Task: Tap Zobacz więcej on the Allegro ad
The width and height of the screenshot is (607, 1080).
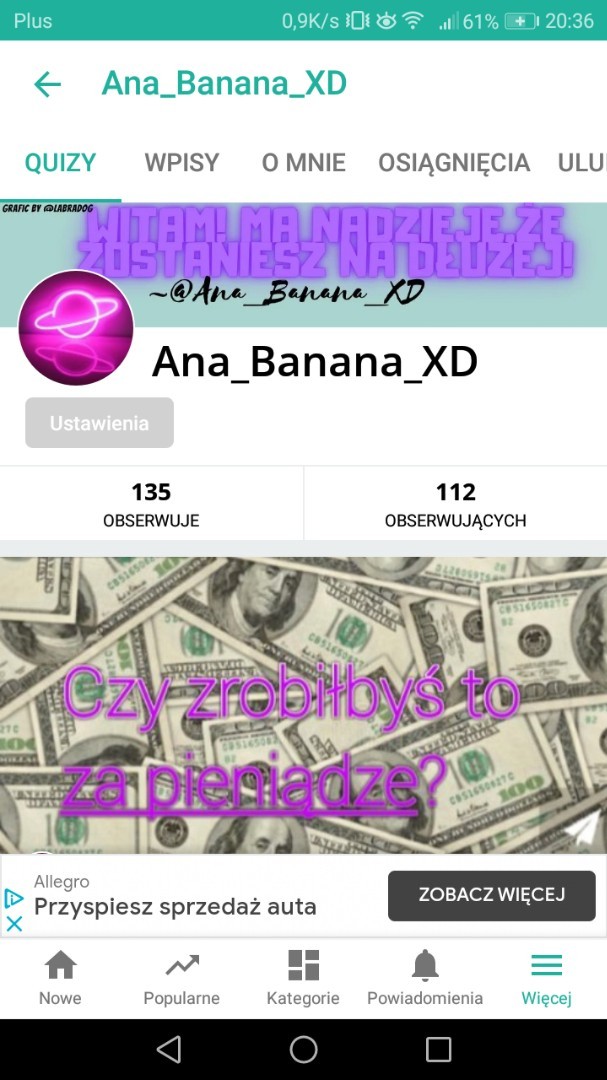Action: 491,895
